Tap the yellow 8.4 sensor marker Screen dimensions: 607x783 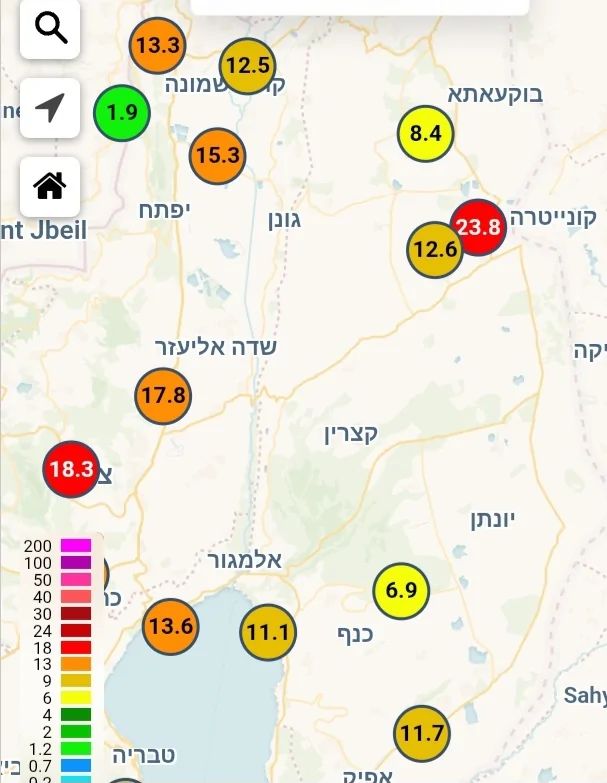[x=426, y=132]
